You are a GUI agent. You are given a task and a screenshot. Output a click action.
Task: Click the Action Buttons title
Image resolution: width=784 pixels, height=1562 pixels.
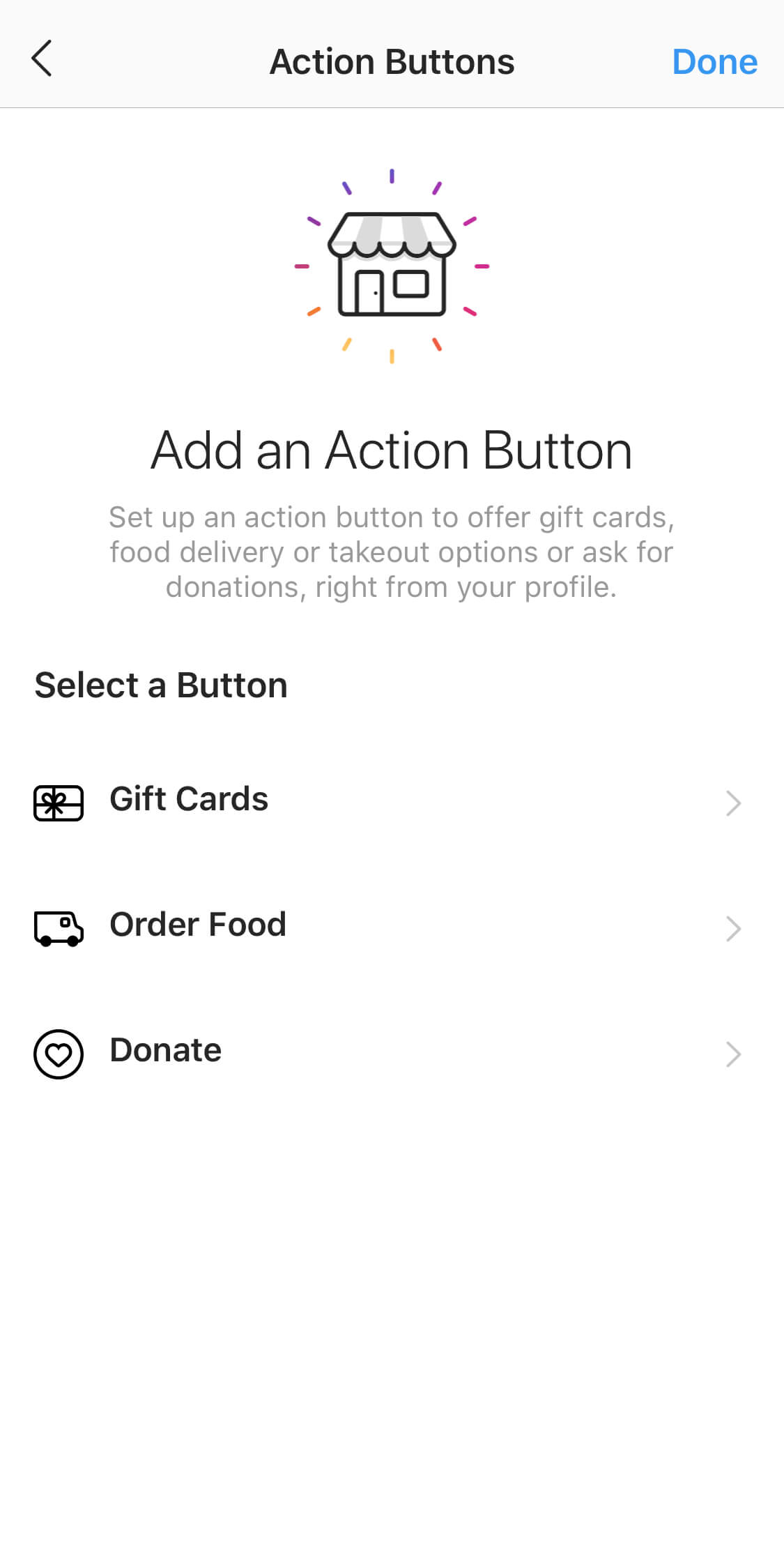[392, 61]
